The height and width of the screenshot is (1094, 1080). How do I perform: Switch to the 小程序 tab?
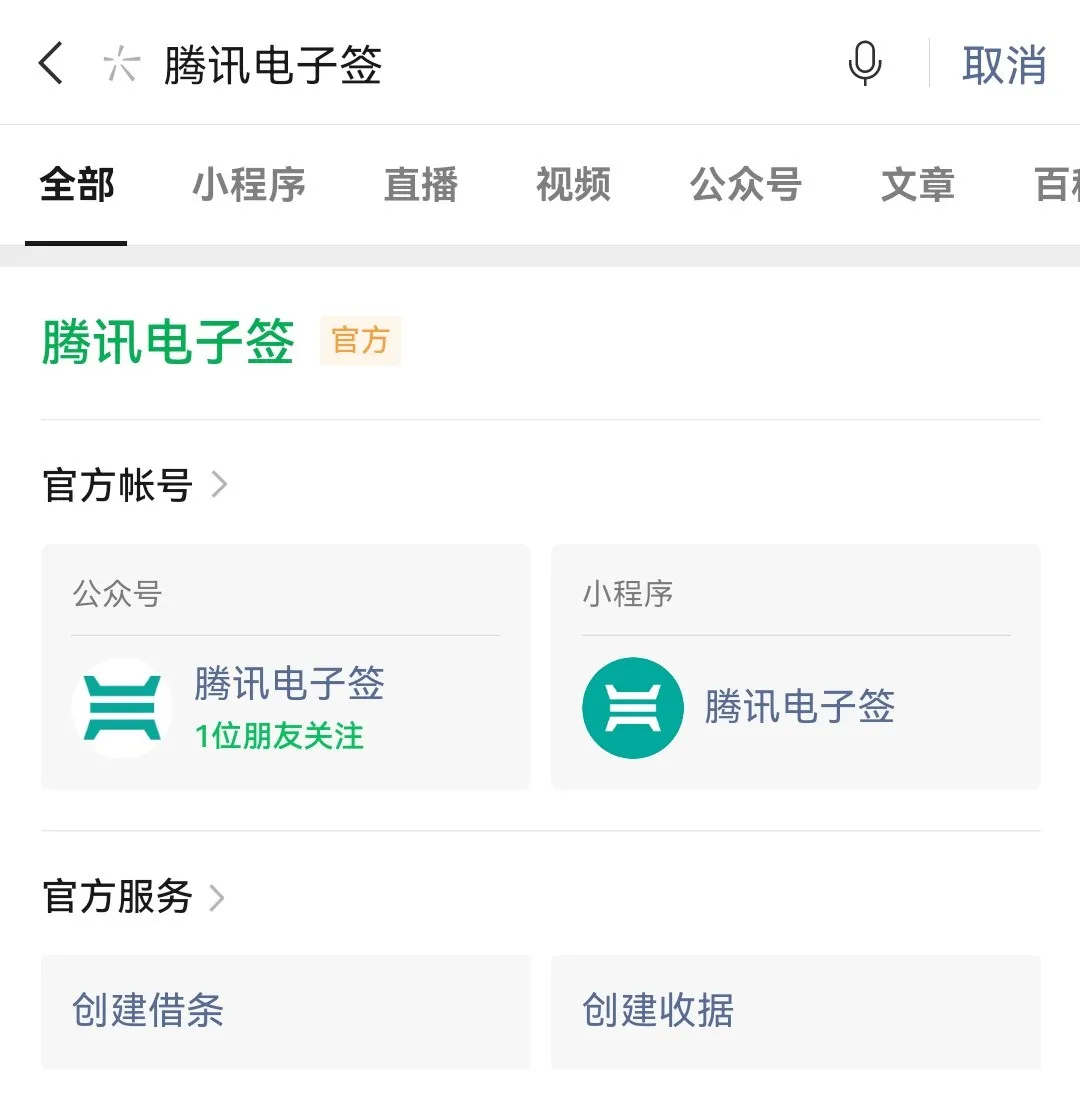(249, 186)
